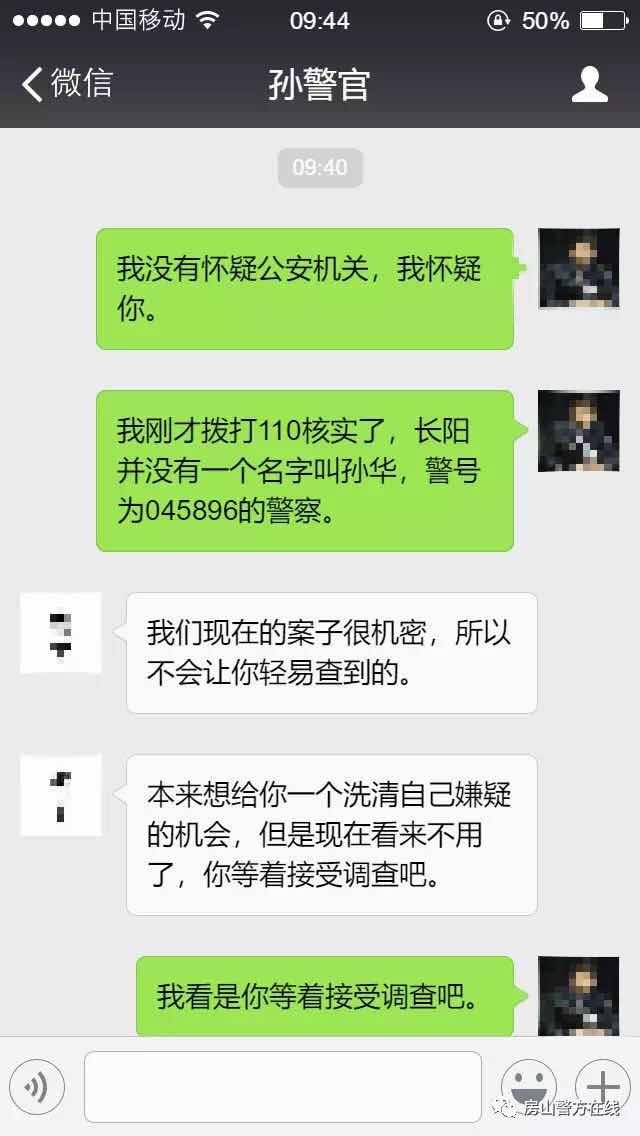
Task: Open 孙警官's avatar beside the 案子很机密 message
Action: [61, 632]
